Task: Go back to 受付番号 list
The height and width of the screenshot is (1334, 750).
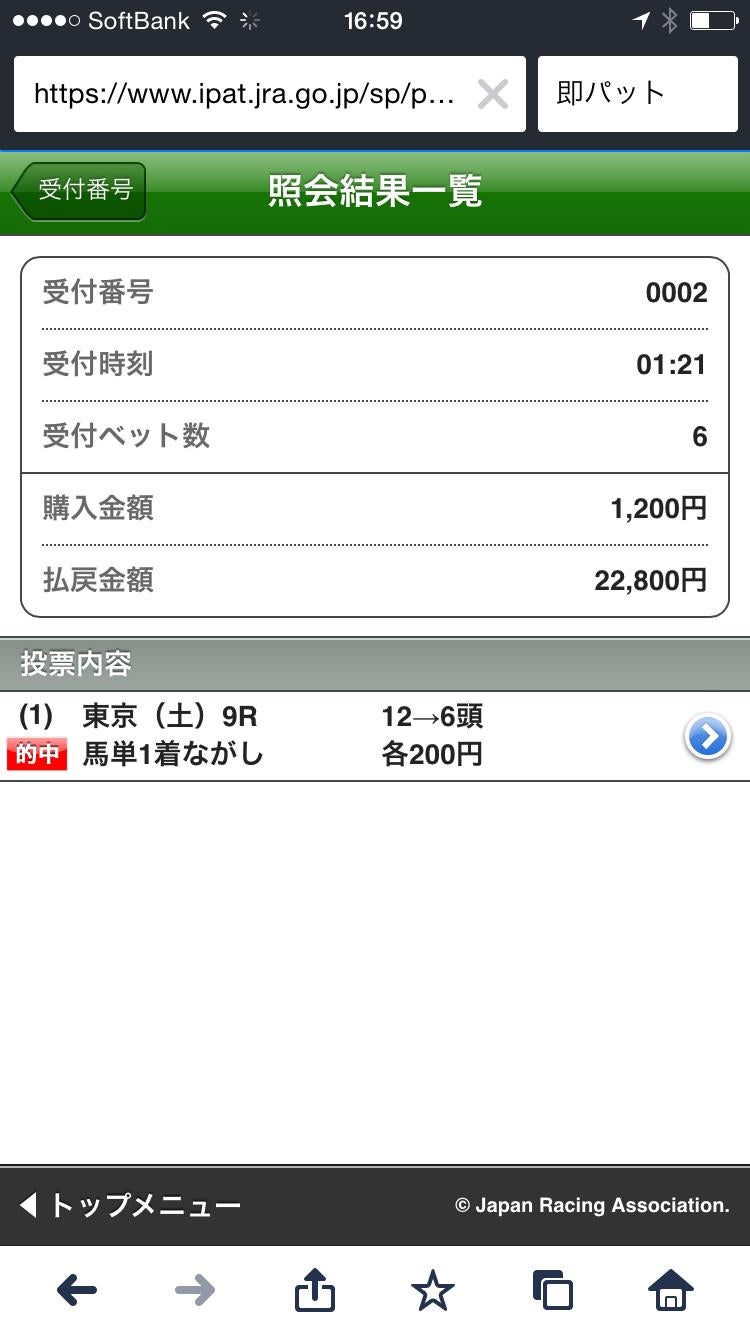Action: (79, 191)
